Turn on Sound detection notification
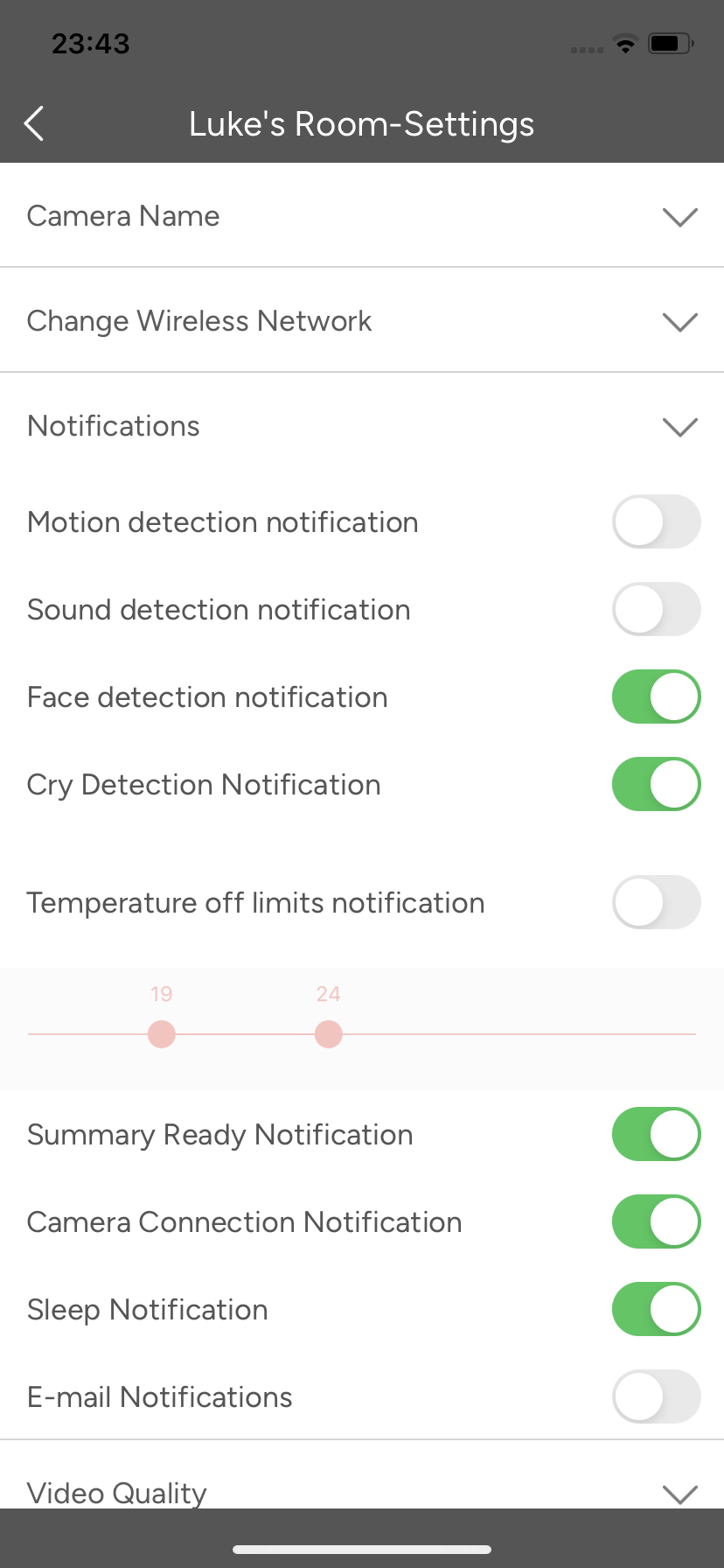This screenshot has height=1568, width=724. (x=657, y=610)
